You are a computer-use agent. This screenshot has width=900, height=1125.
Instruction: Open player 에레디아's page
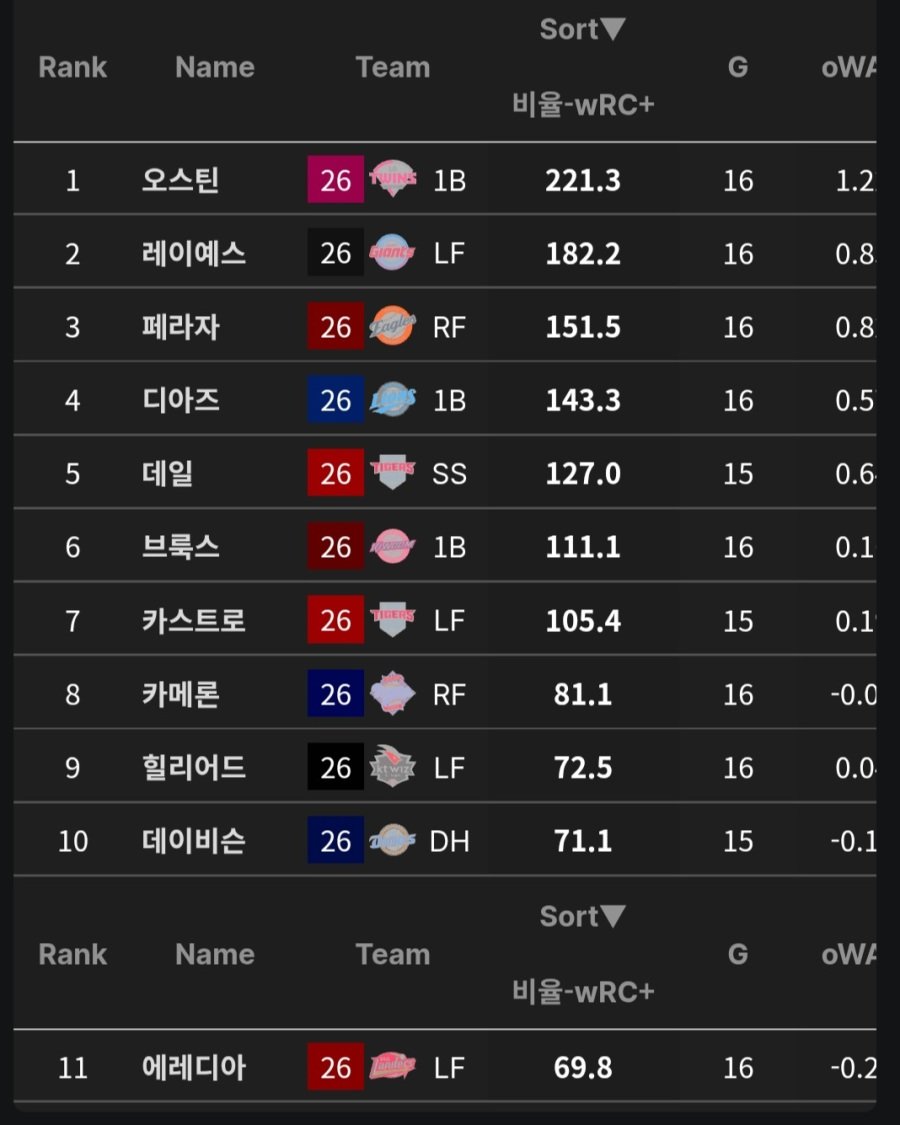click(194, 1068)
